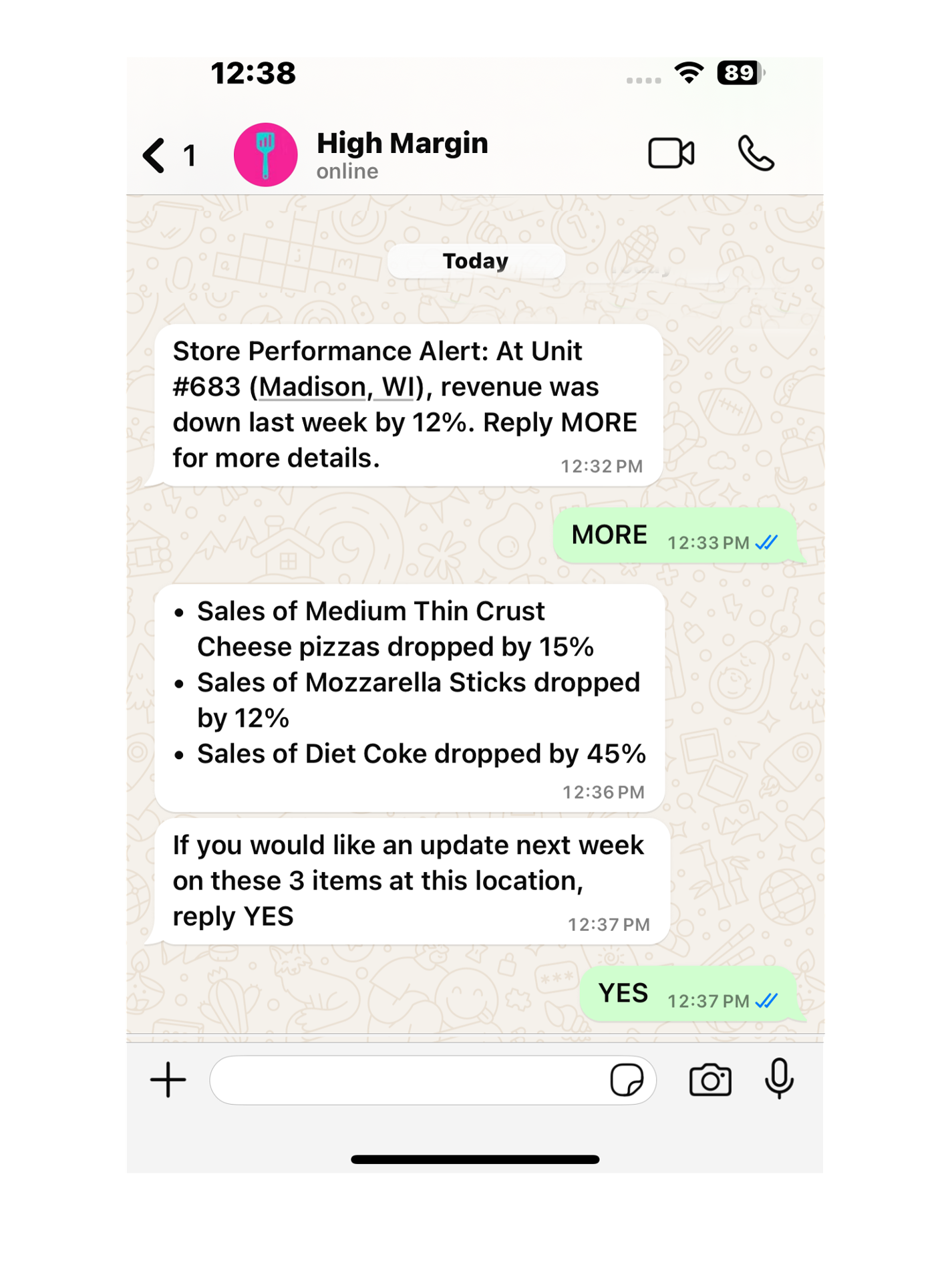952x1271 pixels.
Task: Focus the message text field
Action: point(408,1081)
